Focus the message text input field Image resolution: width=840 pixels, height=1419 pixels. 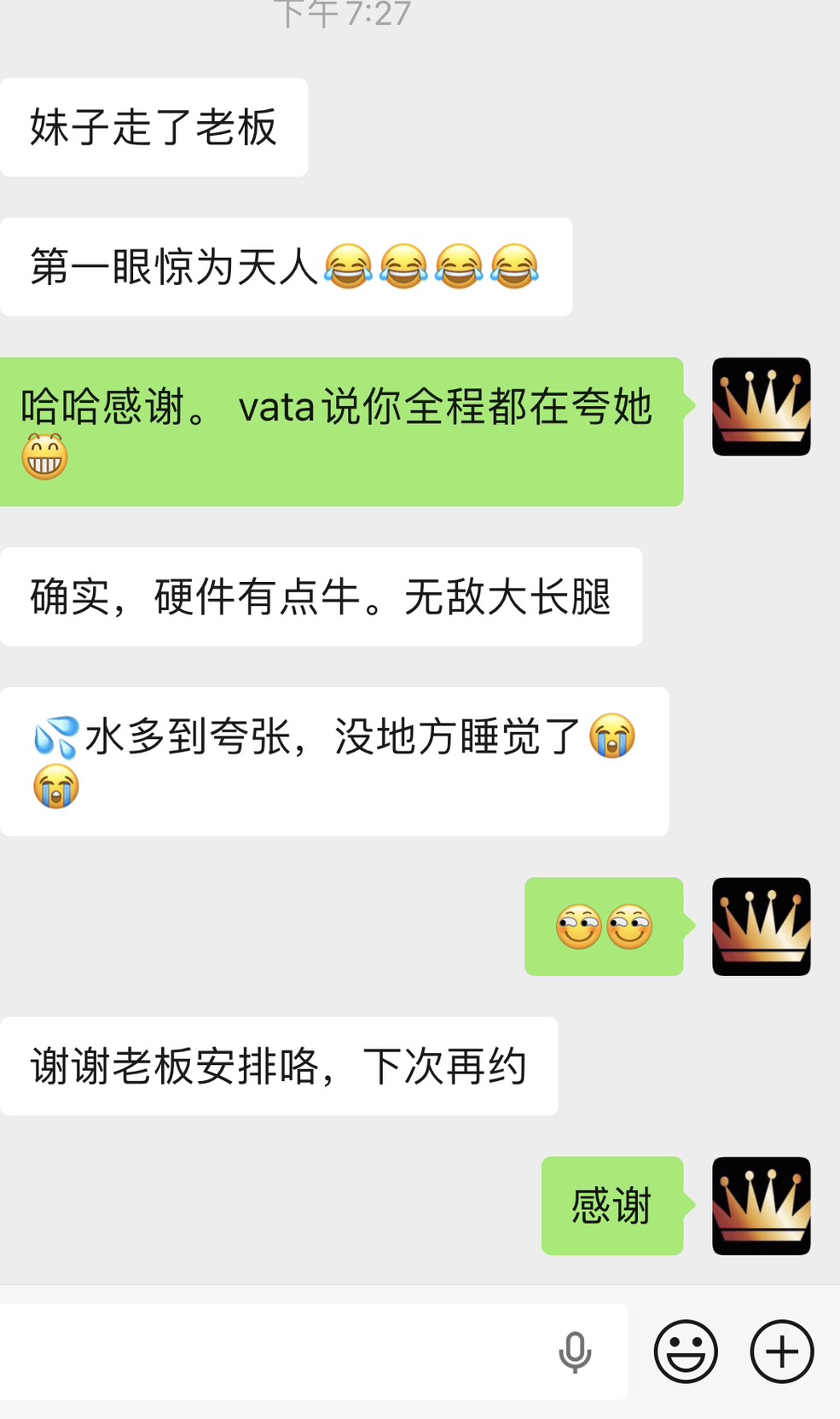[x=273, y=1351]
